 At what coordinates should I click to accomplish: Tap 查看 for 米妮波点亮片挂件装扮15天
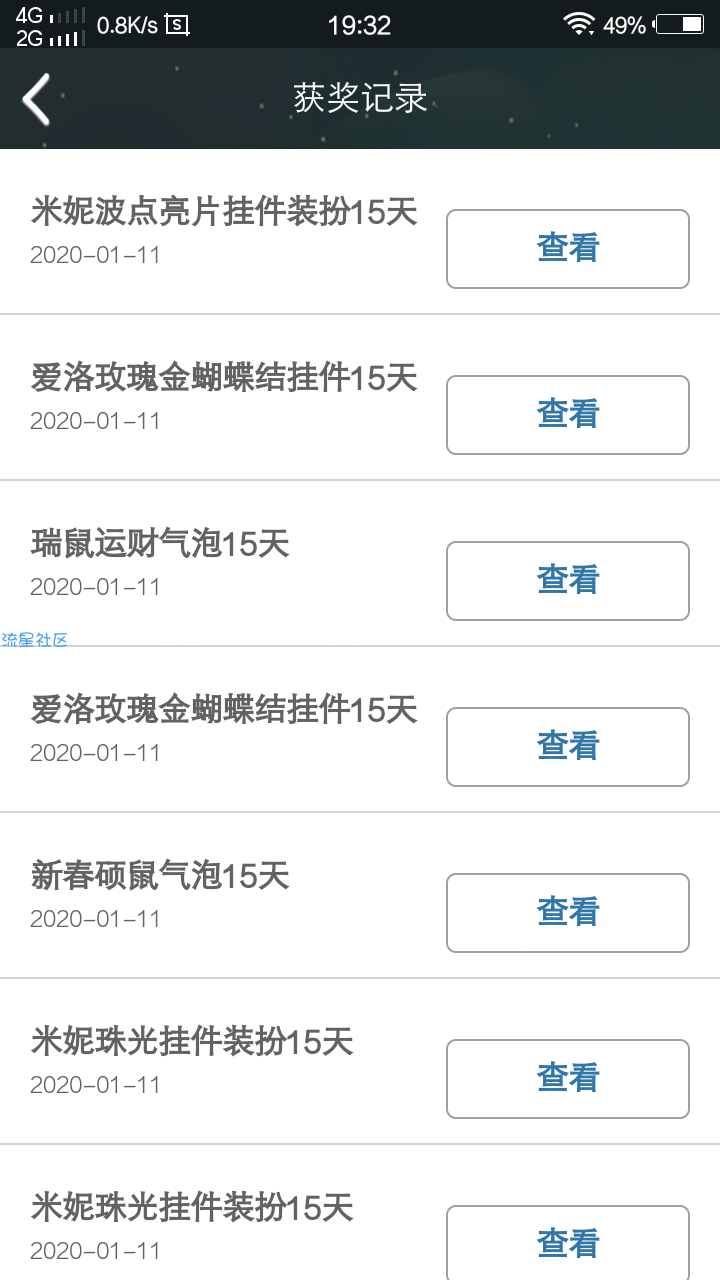[x=568, y=249]
